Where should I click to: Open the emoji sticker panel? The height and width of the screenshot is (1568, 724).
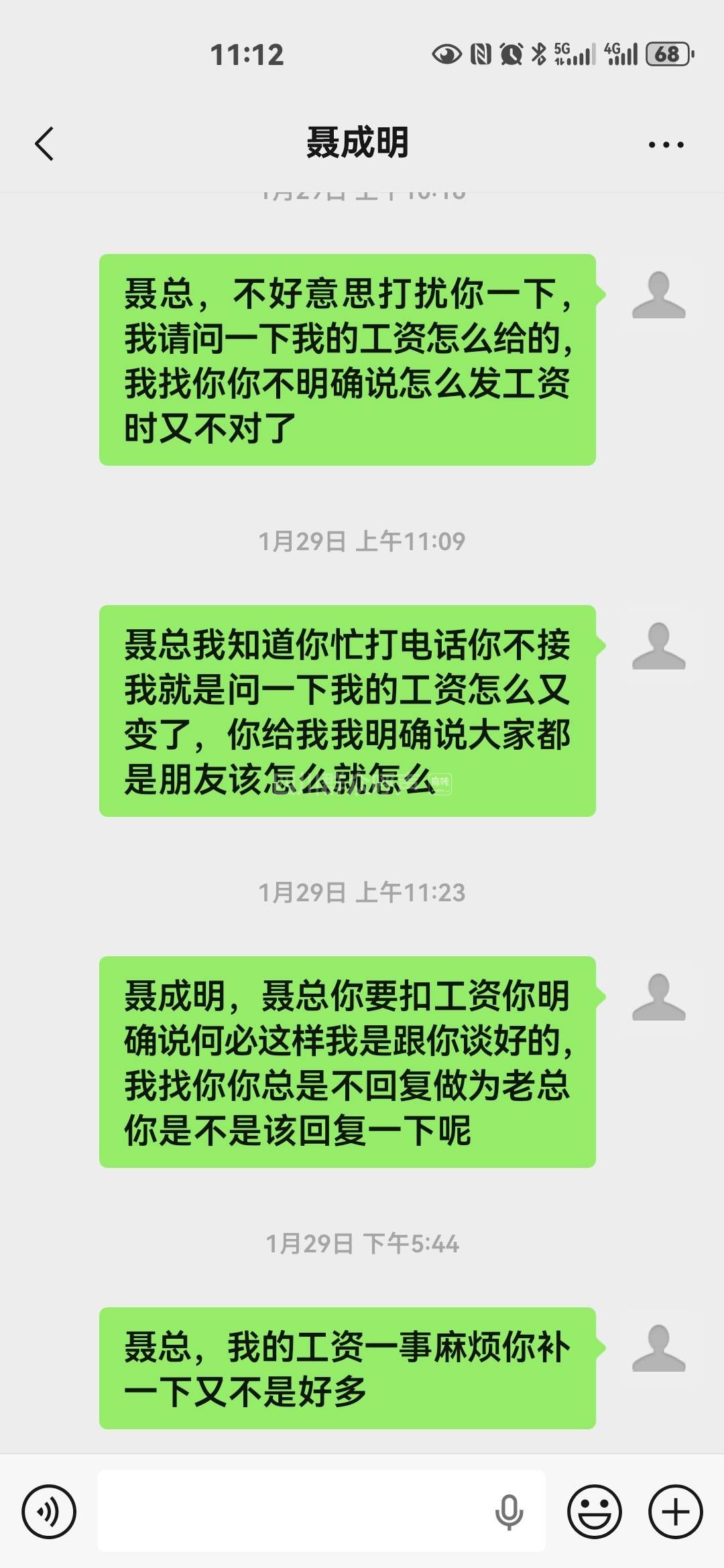[595, 1512]
